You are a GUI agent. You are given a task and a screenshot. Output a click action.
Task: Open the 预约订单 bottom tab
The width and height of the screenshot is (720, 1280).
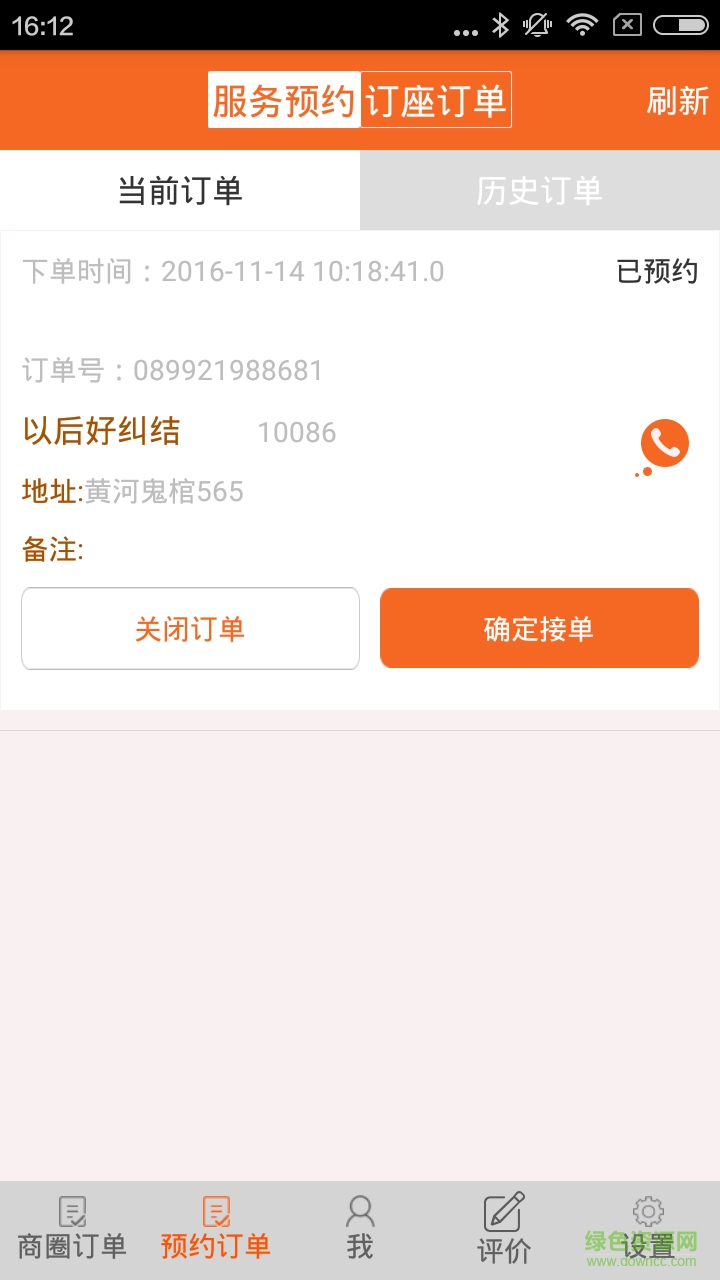pyautogui.click(x=216, y=1228)
